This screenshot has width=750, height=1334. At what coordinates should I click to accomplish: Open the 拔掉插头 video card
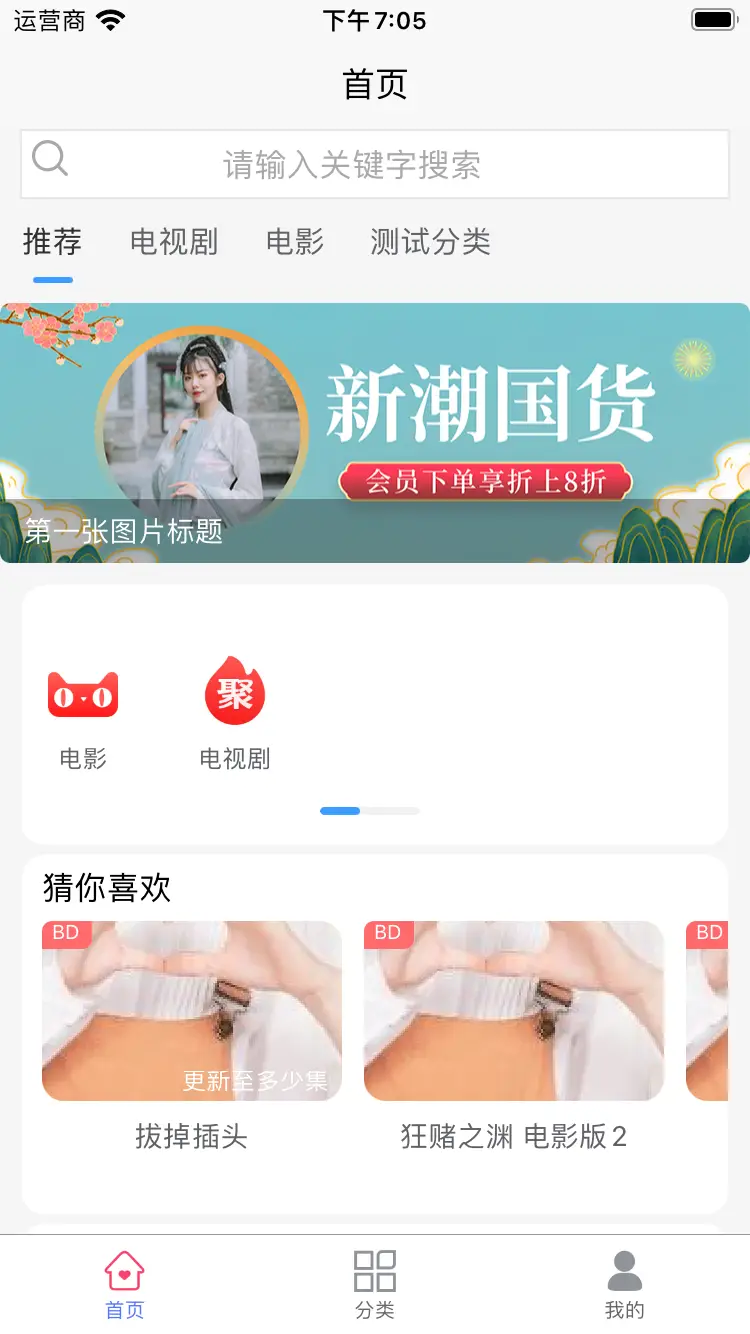coord(192,1012)
